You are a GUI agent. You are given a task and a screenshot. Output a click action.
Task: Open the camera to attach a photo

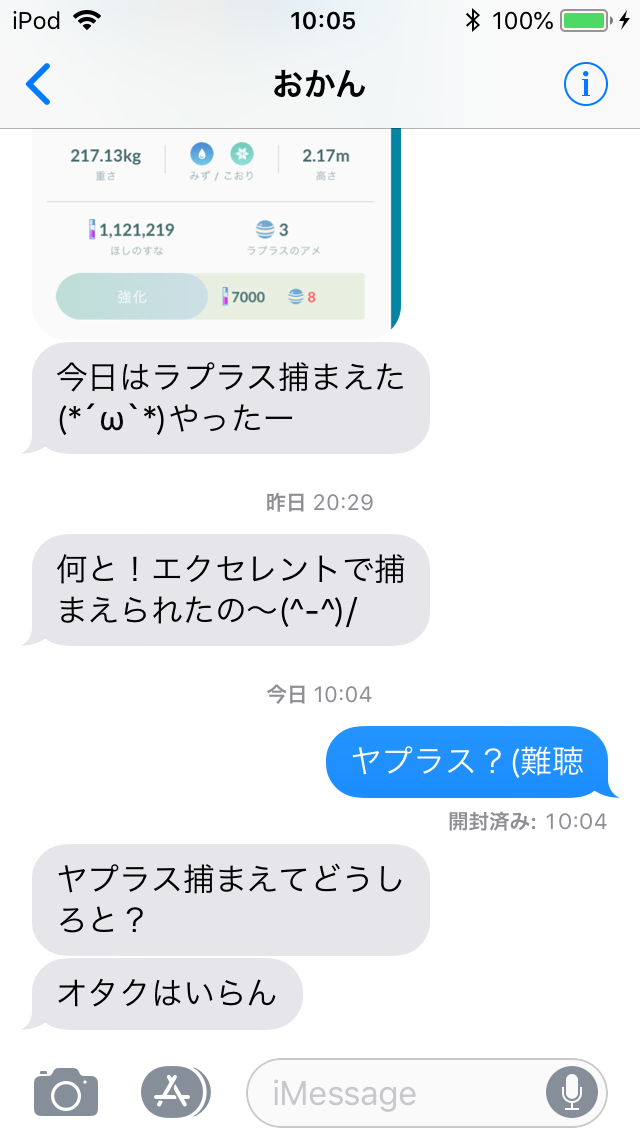[x=66, y=1092]
